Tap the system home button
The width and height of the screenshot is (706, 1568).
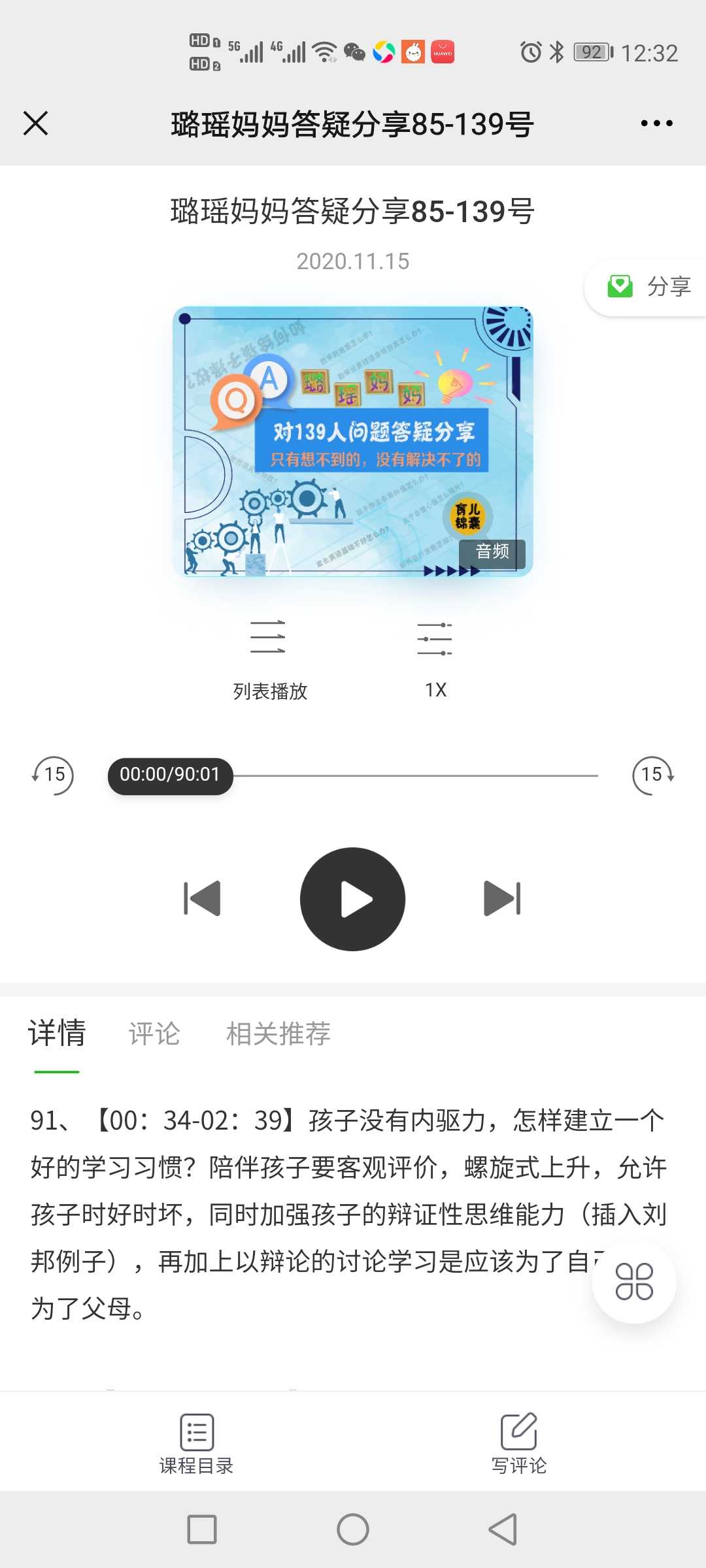coord(353,1529)
